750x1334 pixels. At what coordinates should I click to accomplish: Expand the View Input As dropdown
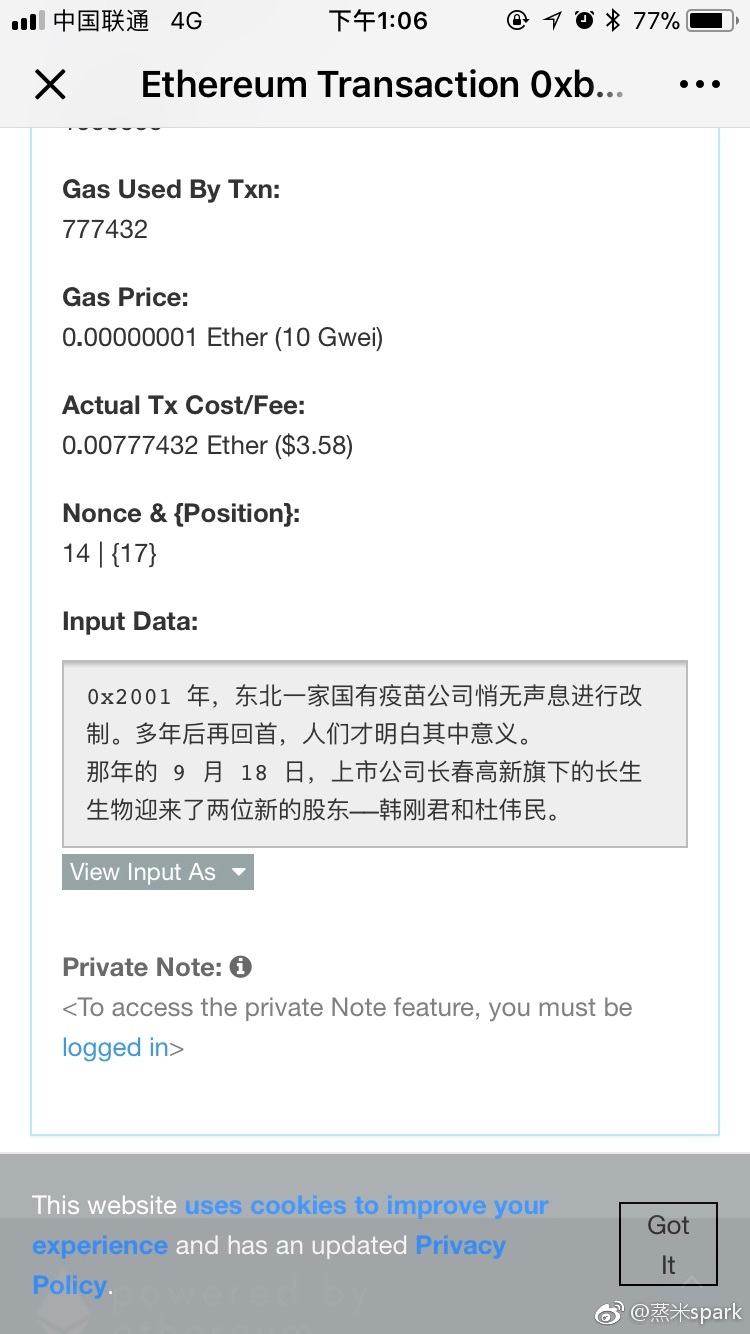(158, 872)
